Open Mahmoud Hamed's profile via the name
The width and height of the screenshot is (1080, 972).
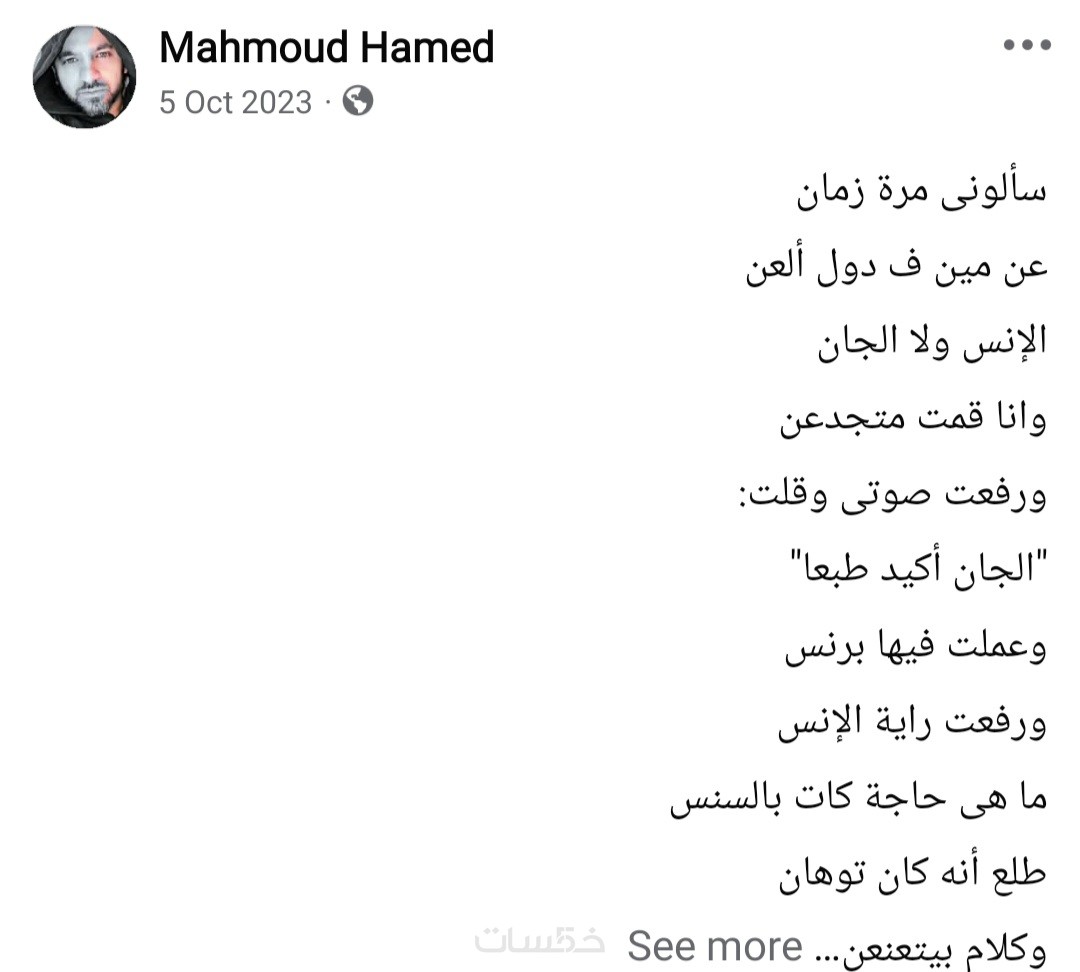[326, 46]
